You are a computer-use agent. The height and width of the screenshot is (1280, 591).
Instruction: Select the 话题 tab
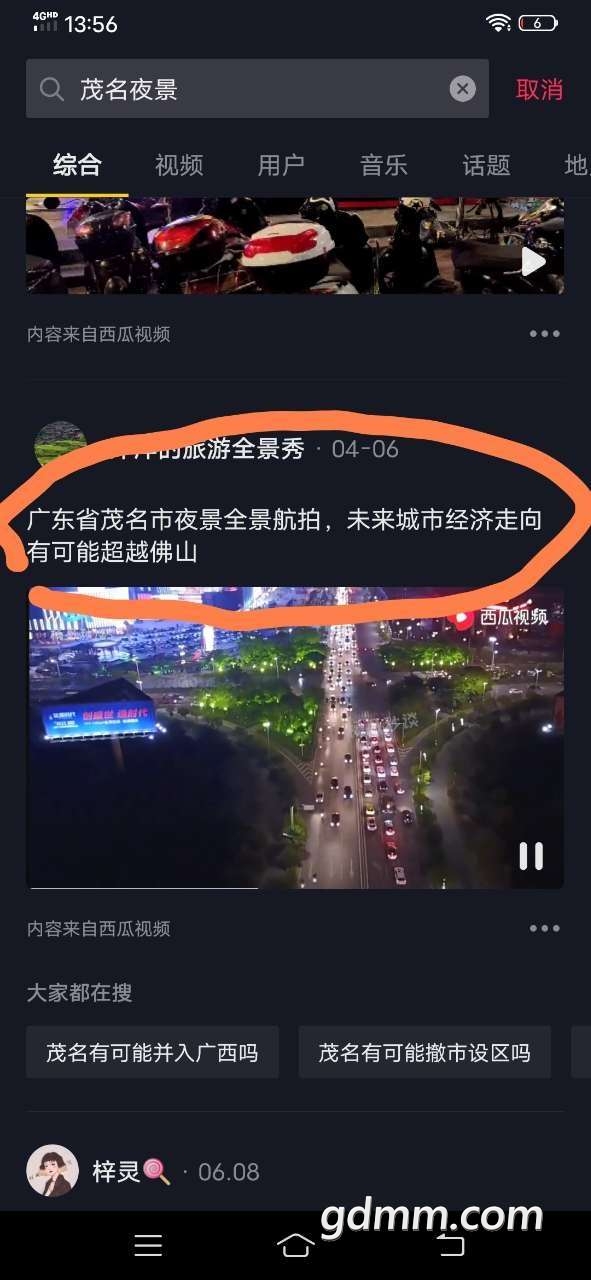click(x=486, y=165)
